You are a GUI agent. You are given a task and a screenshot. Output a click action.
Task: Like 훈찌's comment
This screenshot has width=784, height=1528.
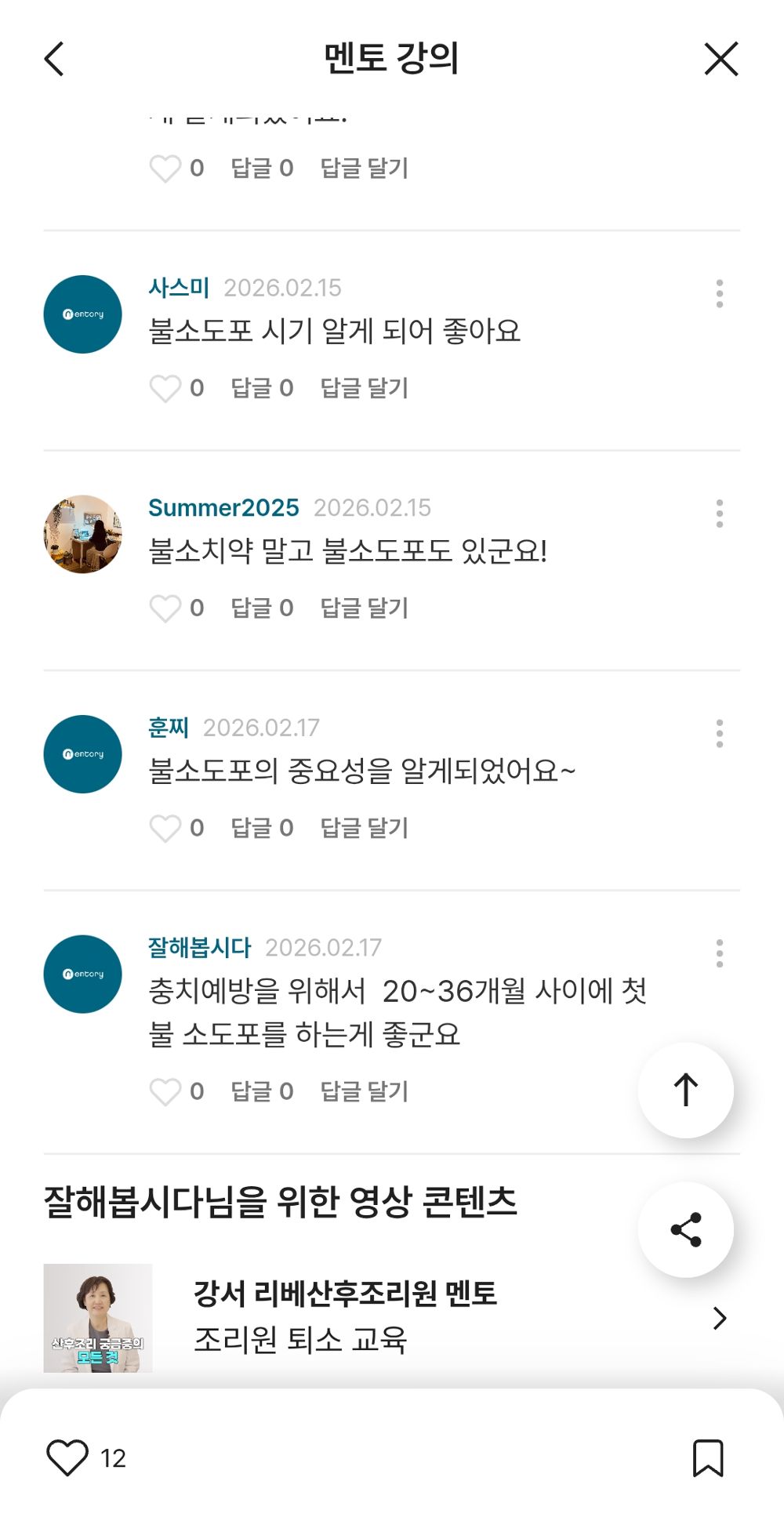[x=167, y=827]
